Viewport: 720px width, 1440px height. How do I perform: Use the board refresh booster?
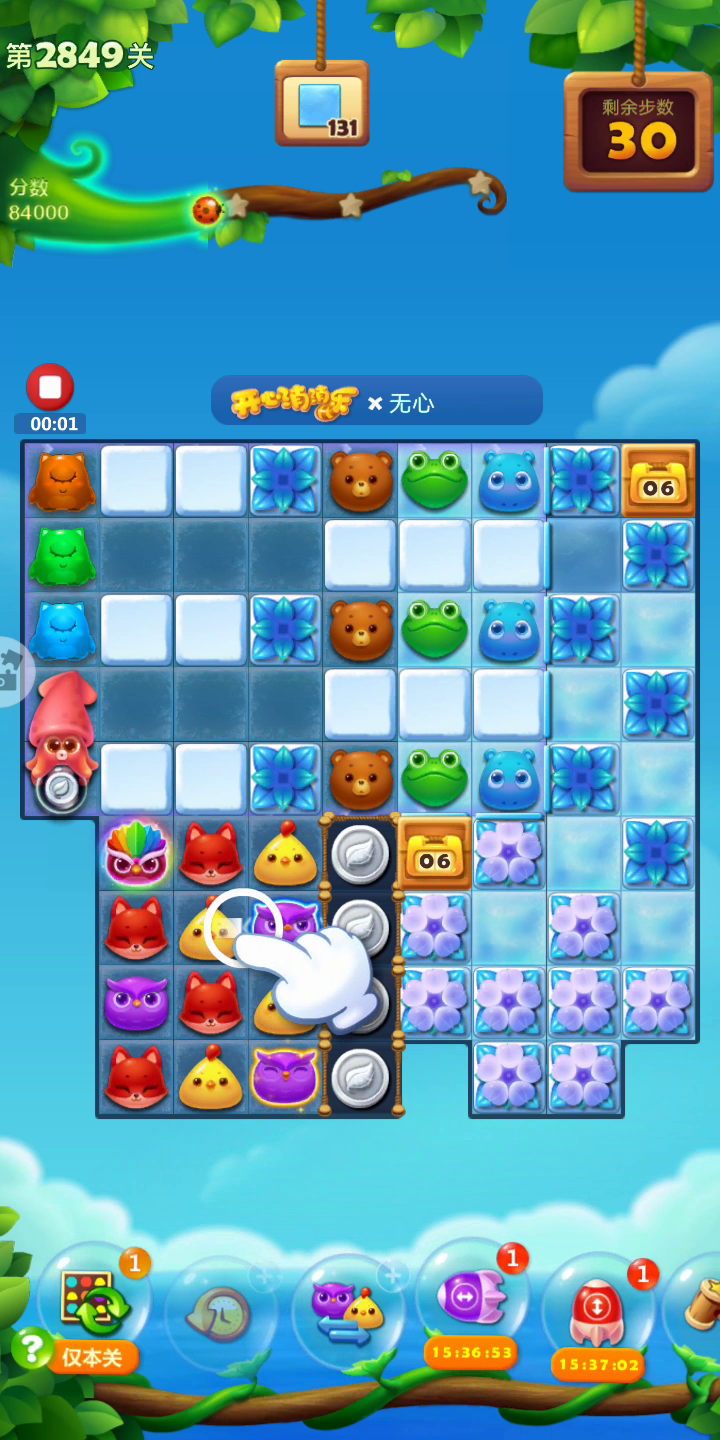point(95,1300)
